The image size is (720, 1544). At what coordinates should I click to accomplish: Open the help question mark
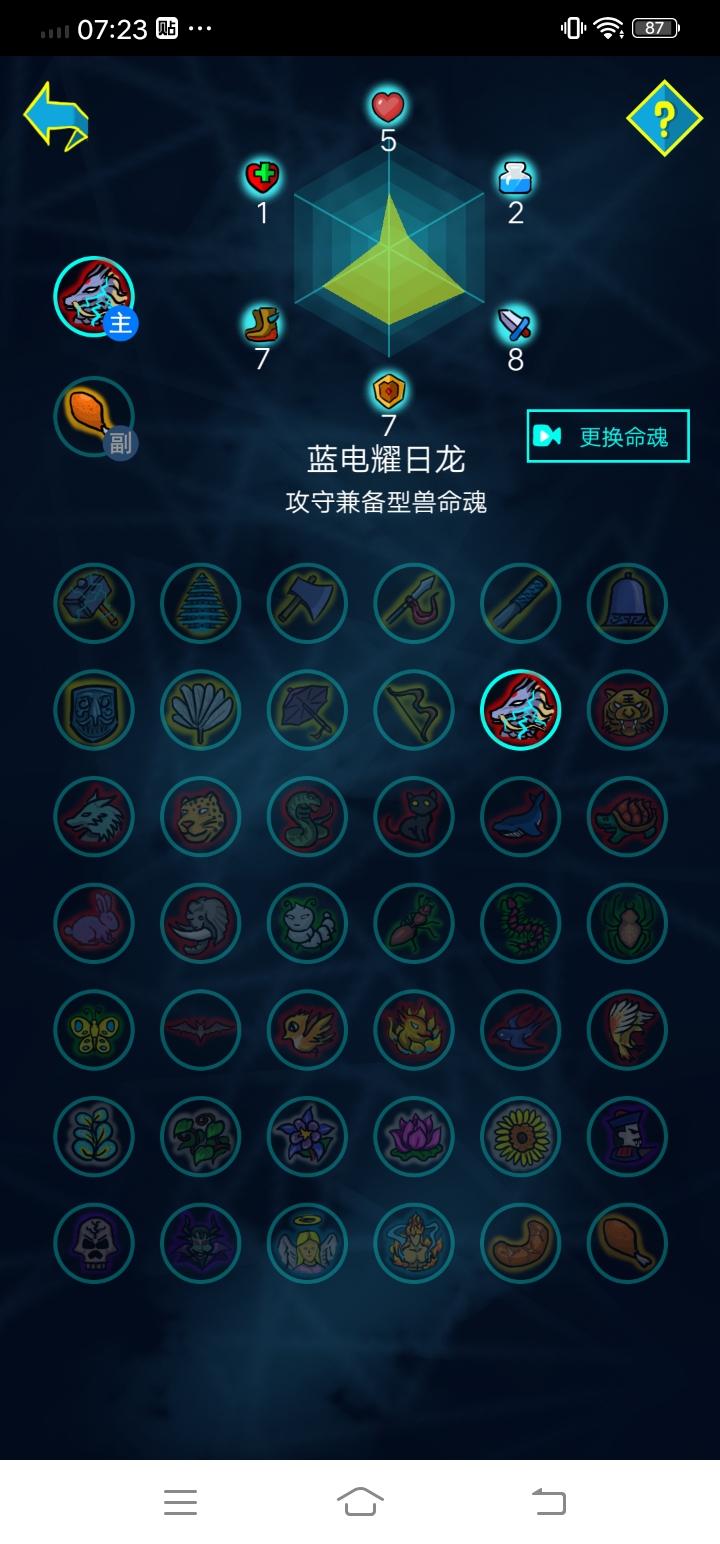pos(664,118)
